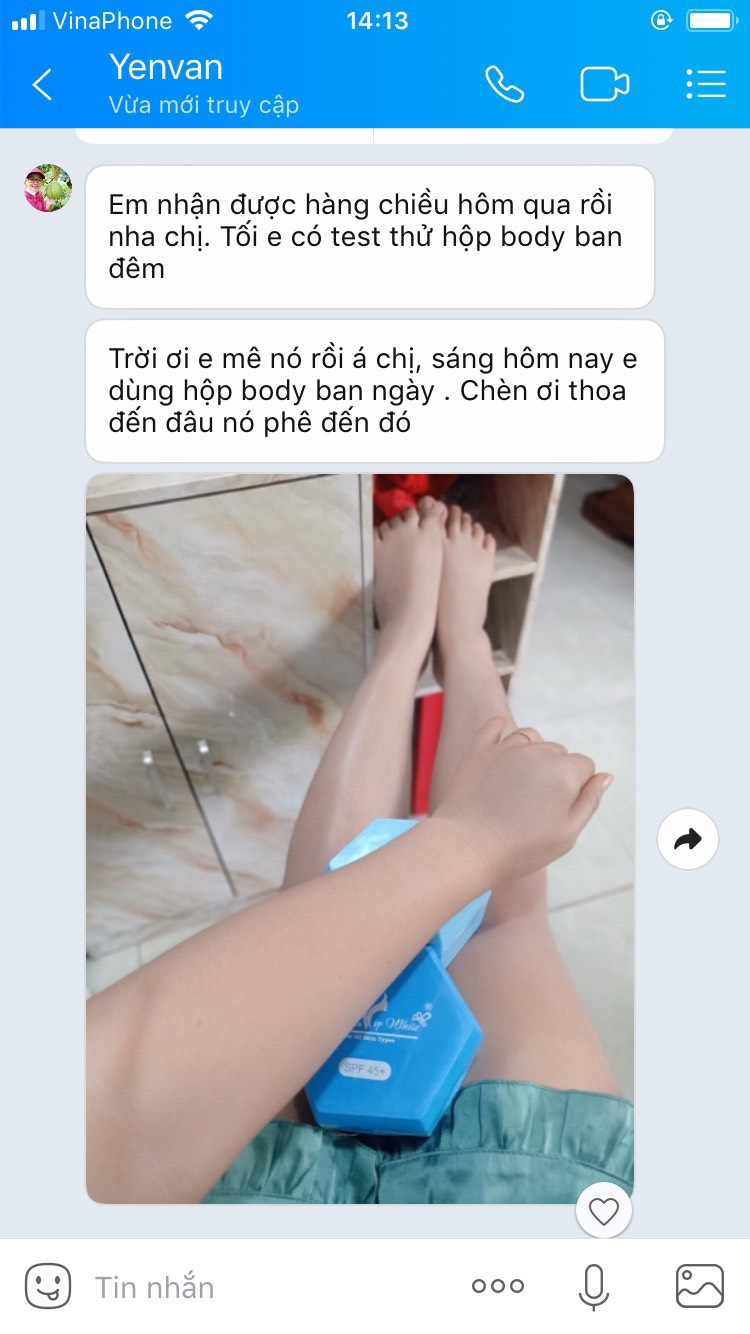This screenshot has height=1334, width=750.
Task: Tap the Tin nhắn message field
Action: point(270,1287)
